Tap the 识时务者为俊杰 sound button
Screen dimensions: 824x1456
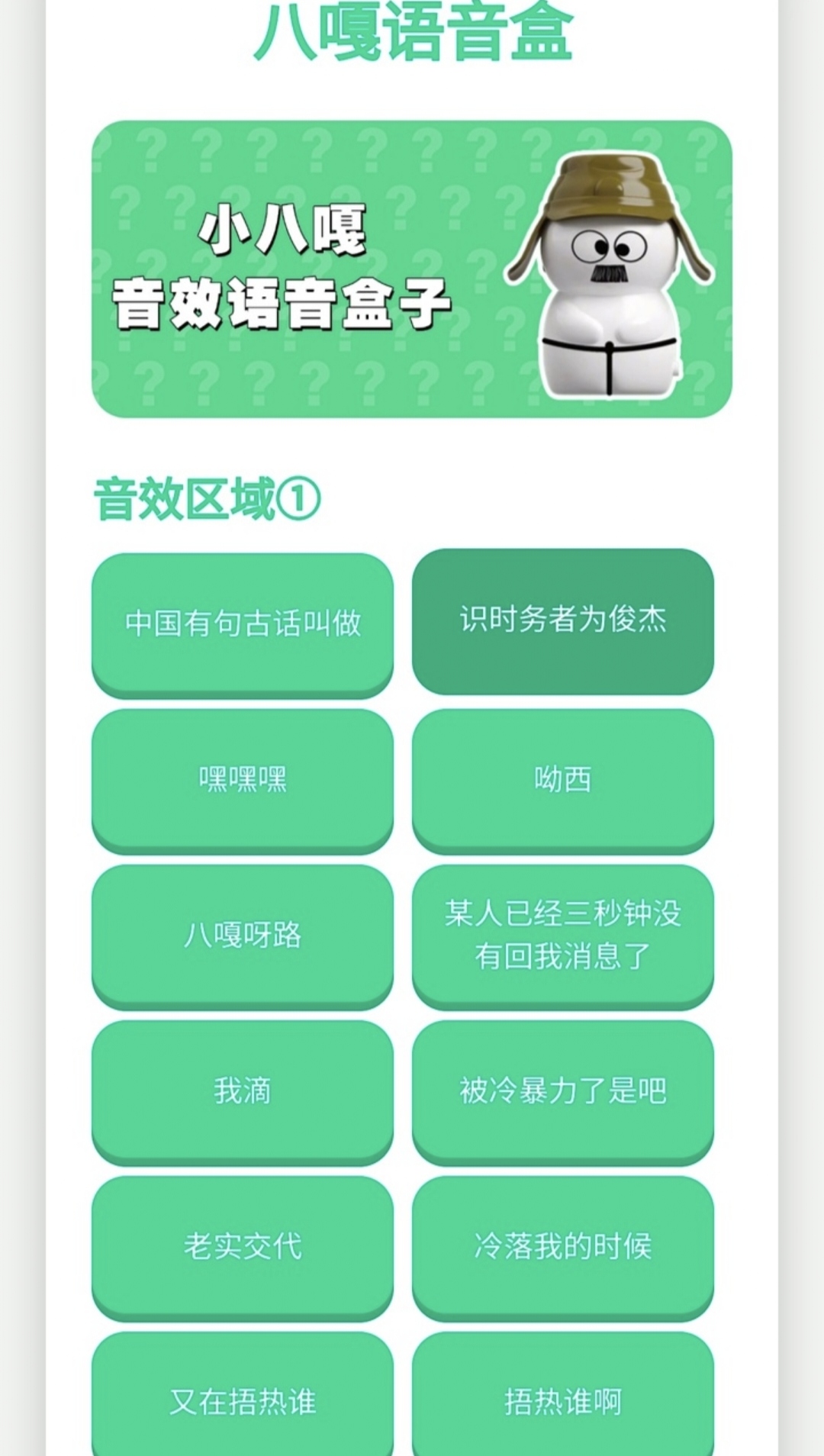[x=563, y=620]
